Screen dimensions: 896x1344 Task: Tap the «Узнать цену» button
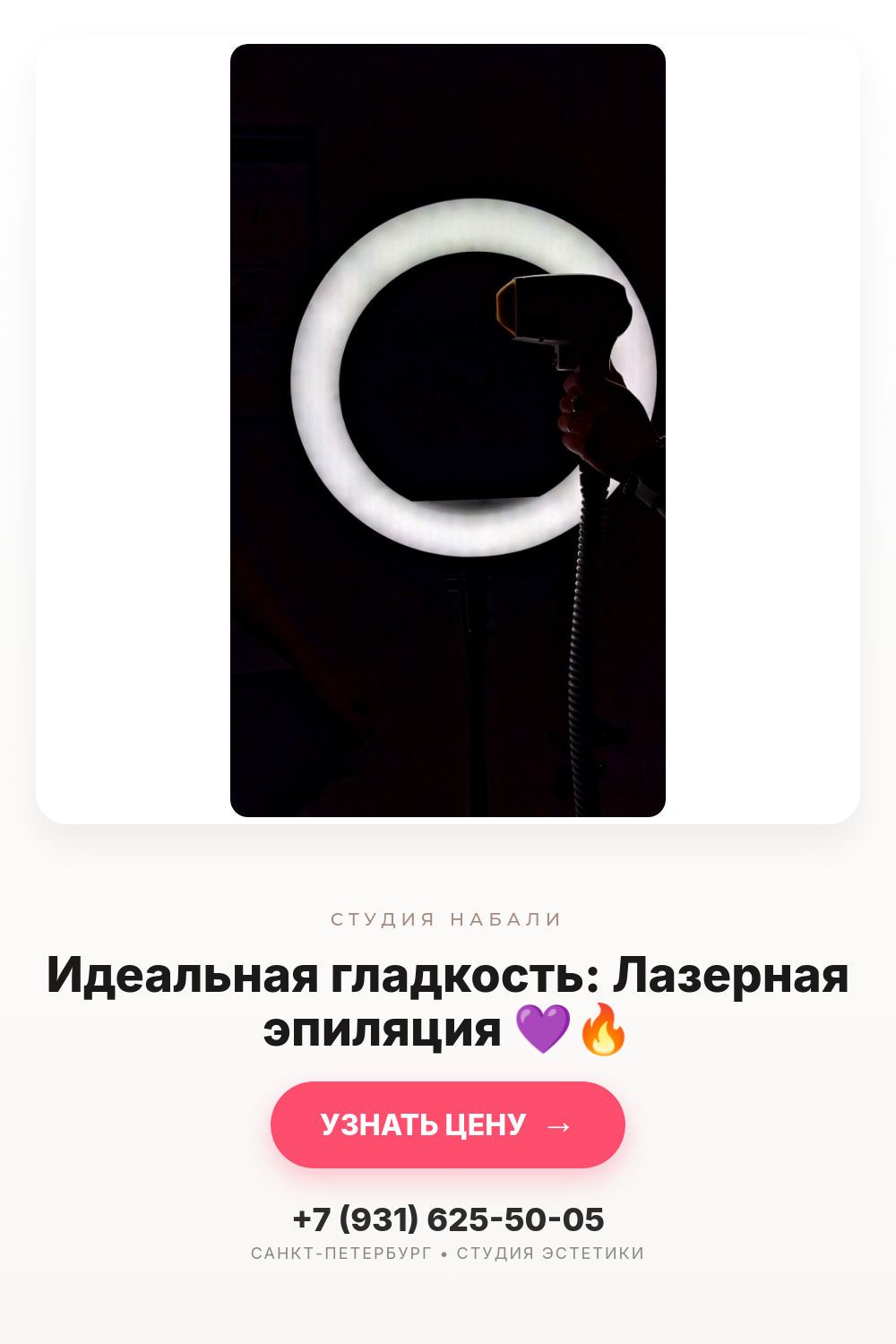[448, 1124]
